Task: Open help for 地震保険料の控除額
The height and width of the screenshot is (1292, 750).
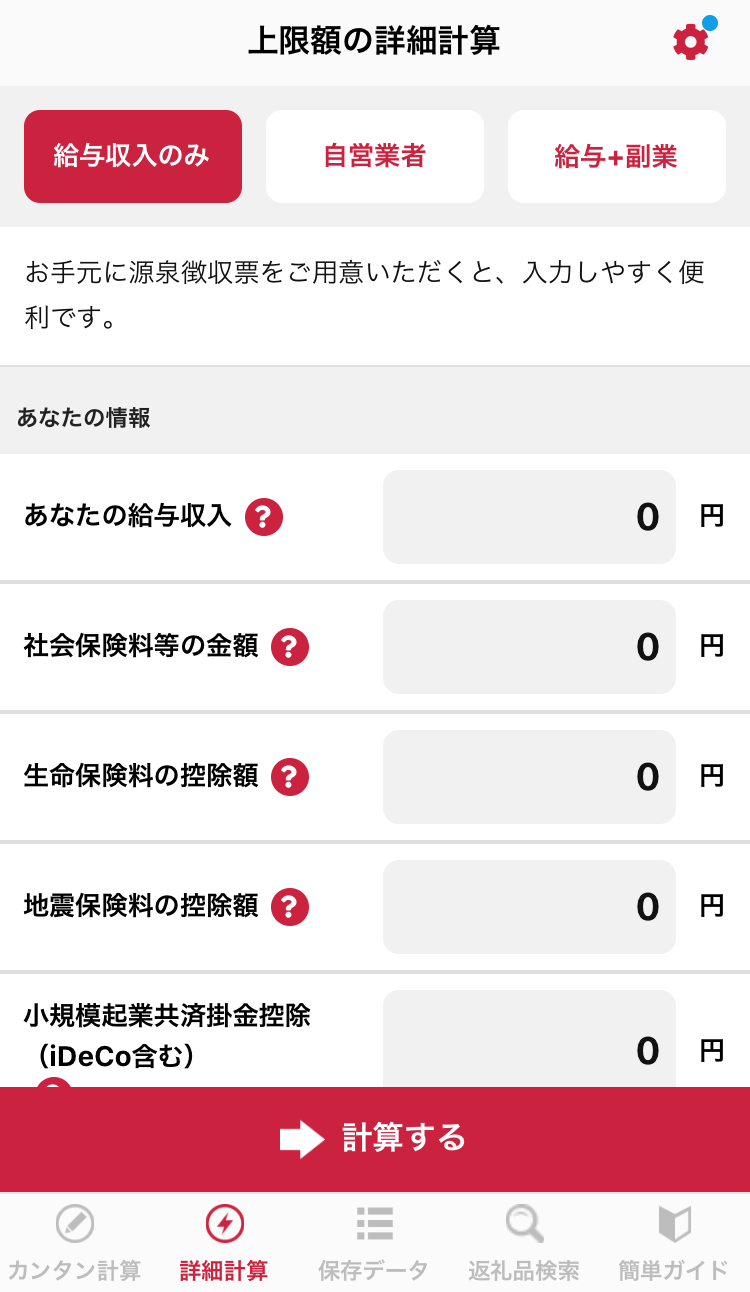Action: tap(290, 907)
